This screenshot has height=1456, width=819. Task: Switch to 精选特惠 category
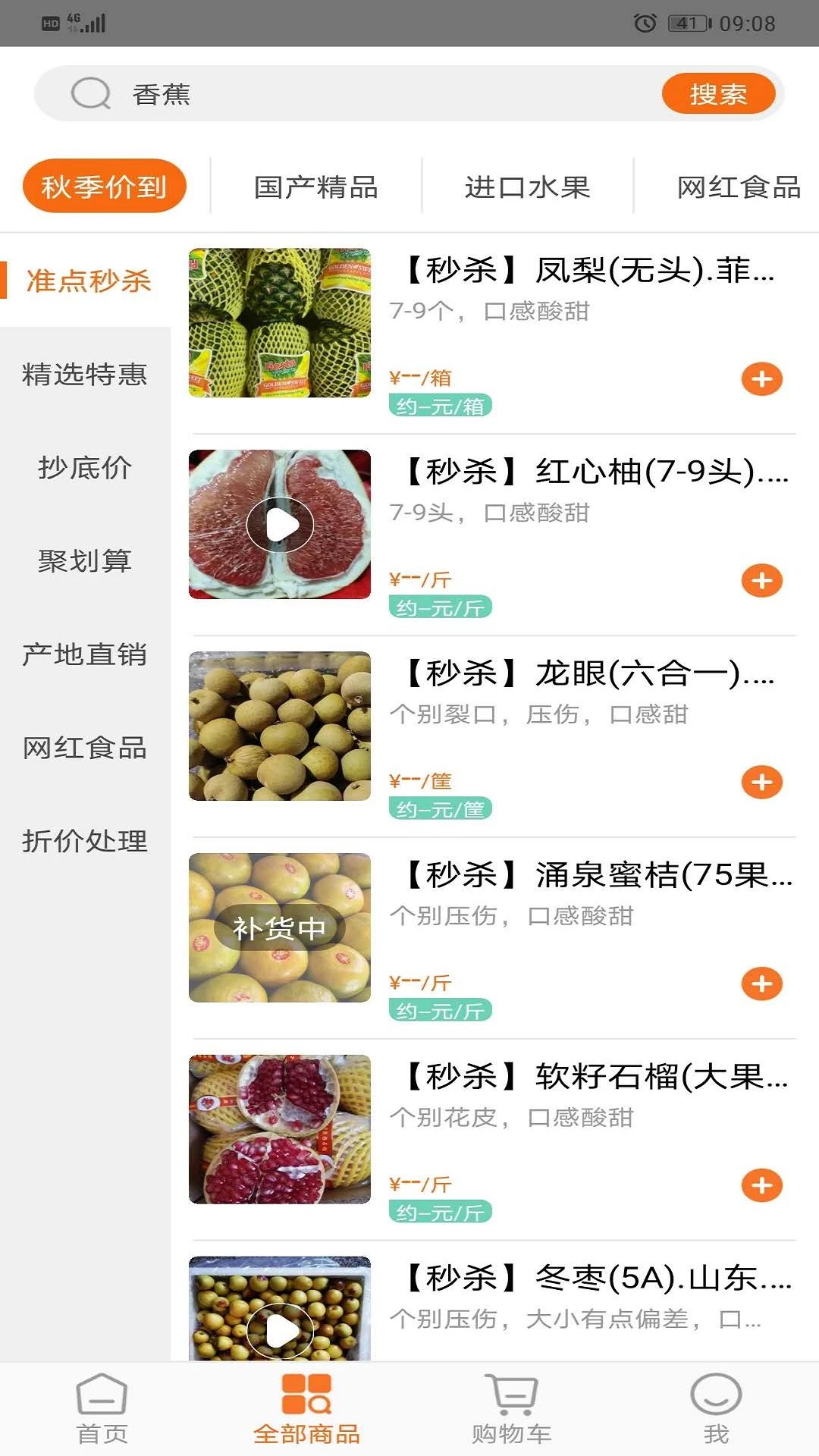pyautogui.click(x=85, y=375)
